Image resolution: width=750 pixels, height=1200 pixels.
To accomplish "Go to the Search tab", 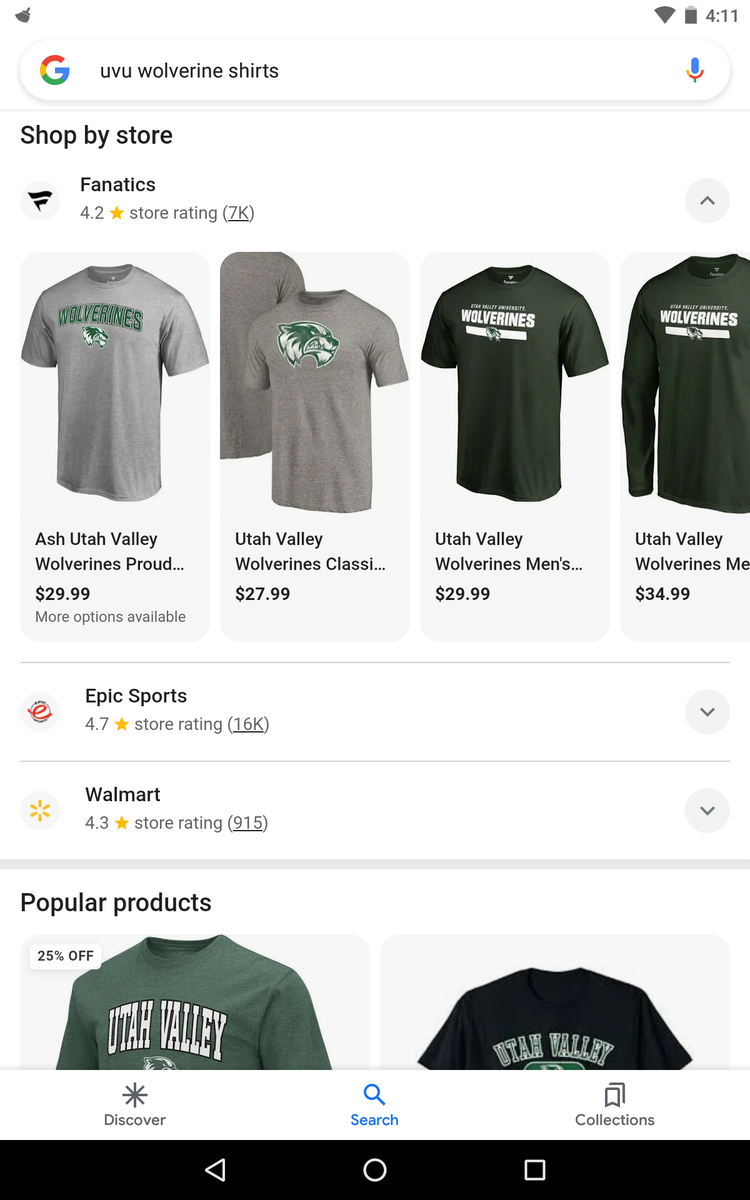I will (x=375, y=1105).
